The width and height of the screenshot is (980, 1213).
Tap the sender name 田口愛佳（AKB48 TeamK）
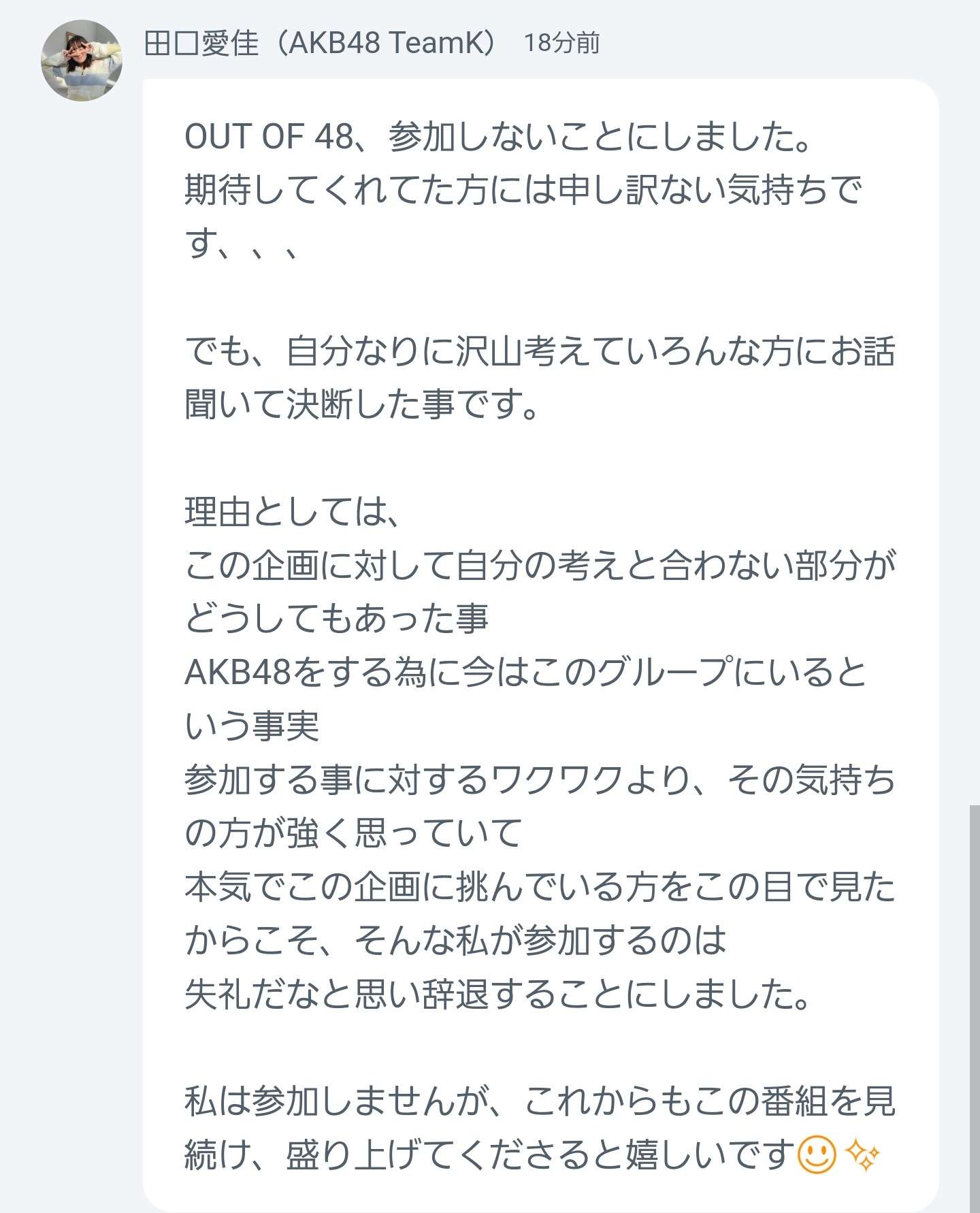coord(323,44)
